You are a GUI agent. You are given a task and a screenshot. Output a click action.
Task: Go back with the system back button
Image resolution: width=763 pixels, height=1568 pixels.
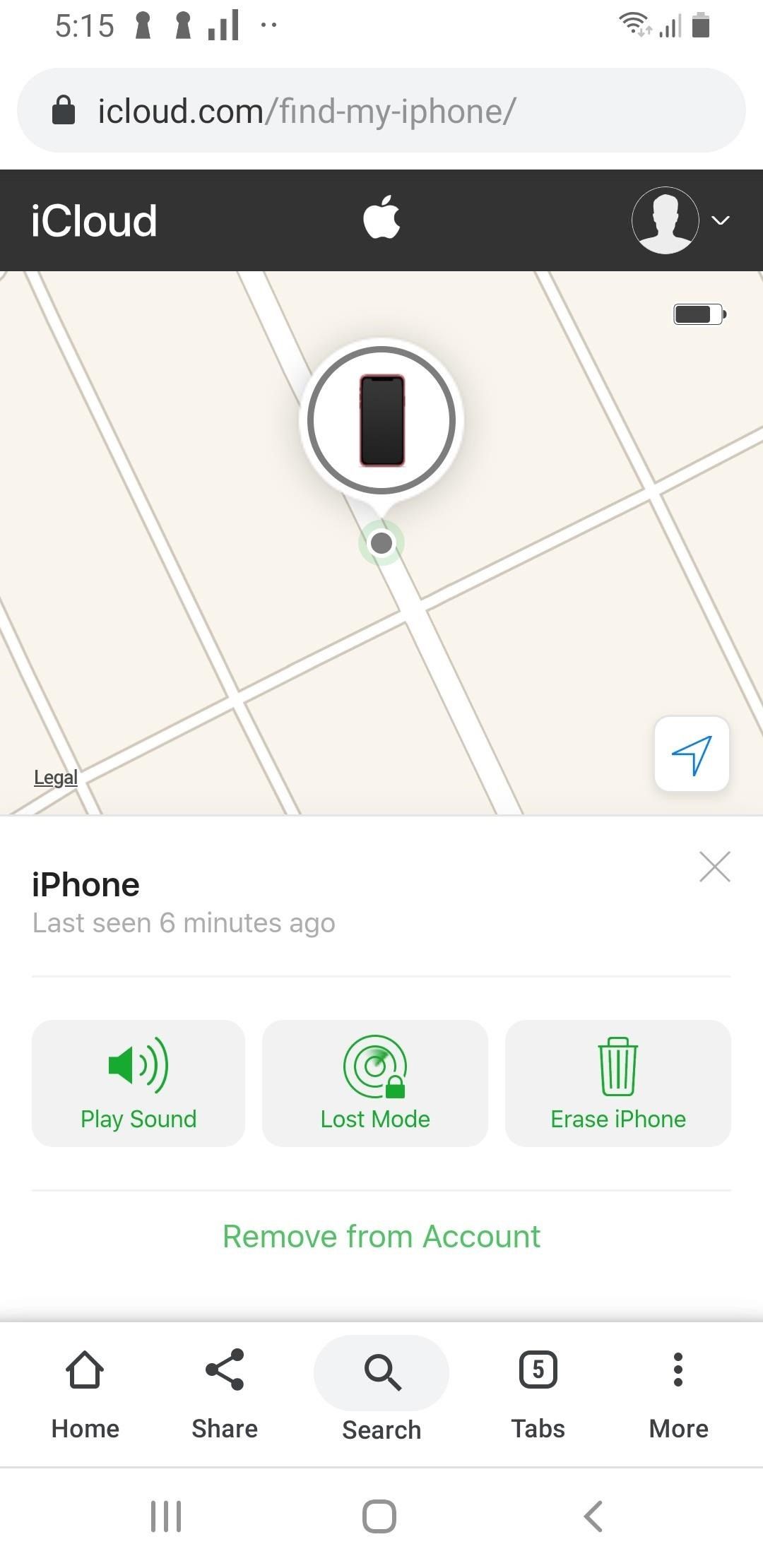pyautogui.click(x=593, y=1516)
